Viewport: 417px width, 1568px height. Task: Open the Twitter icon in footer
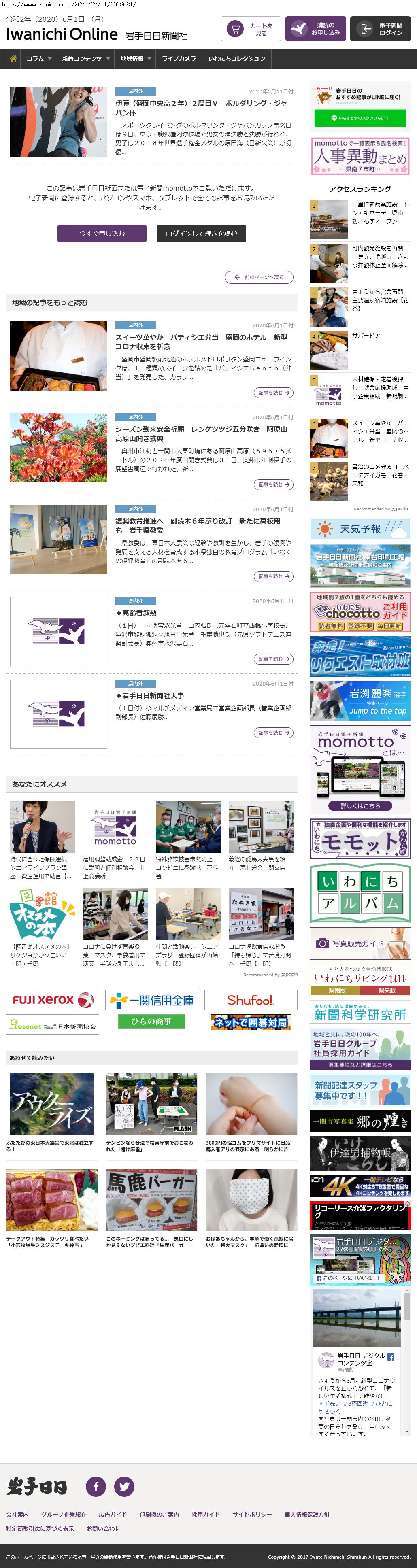click(124, 1486)
